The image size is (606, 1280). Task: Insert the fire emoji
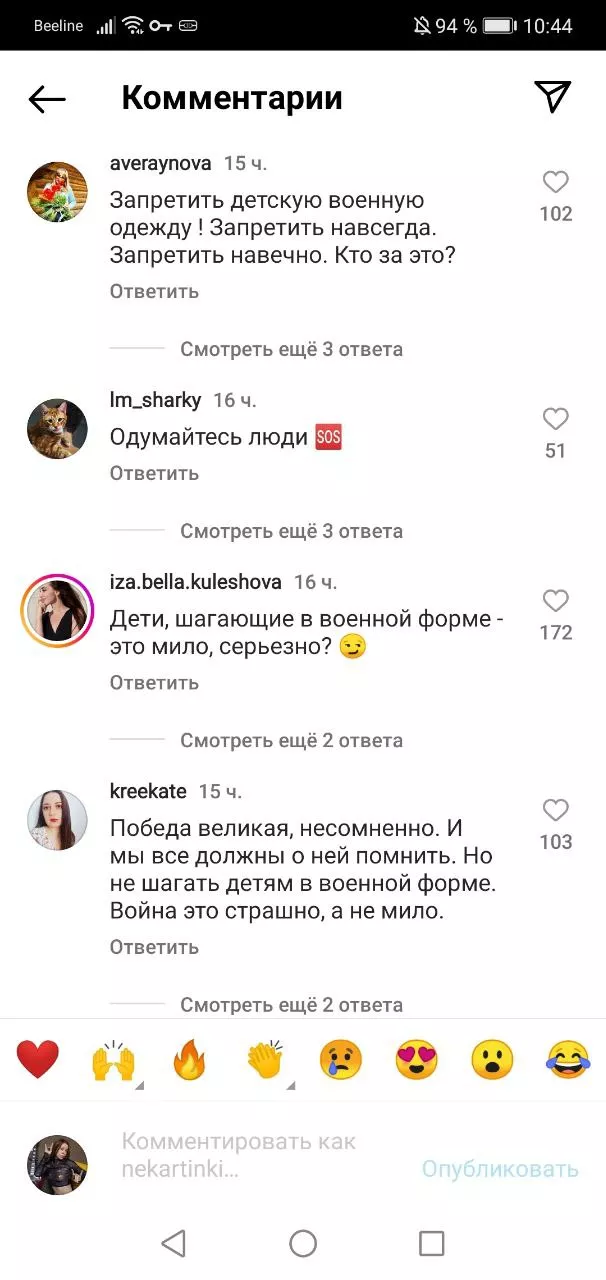coord(189,1060)
